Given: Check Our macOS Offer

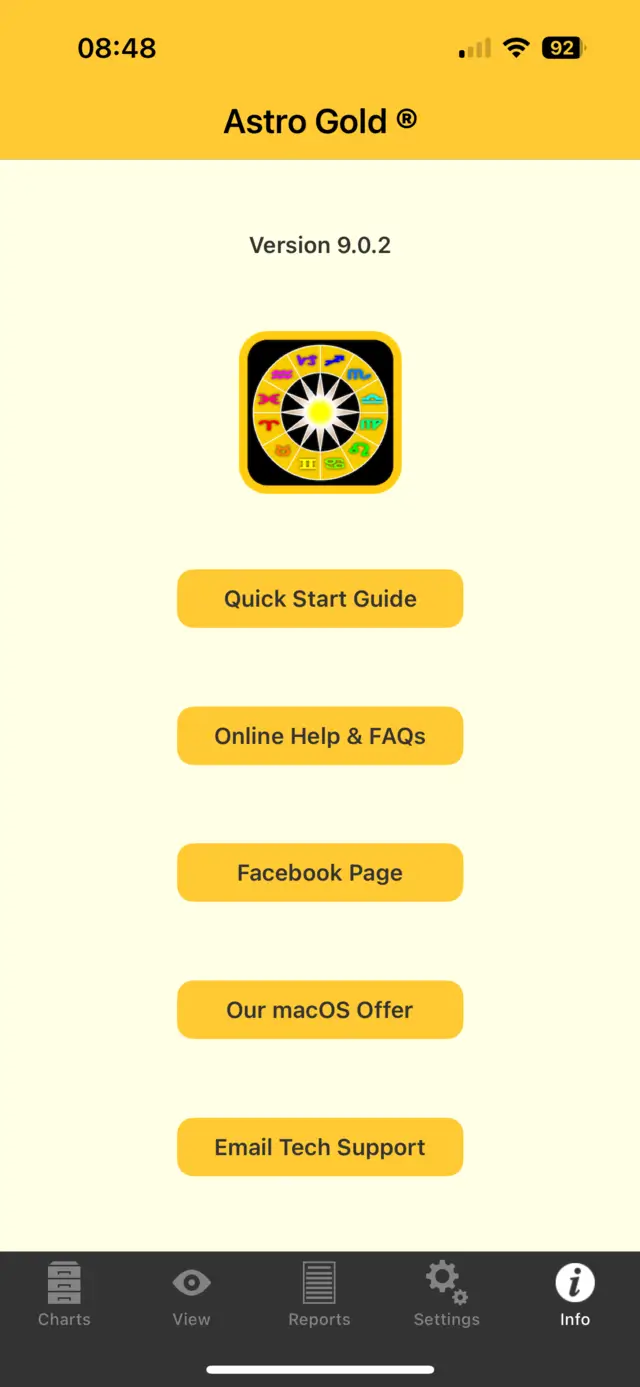Looking at the screenshot, I should (320, 1010).
